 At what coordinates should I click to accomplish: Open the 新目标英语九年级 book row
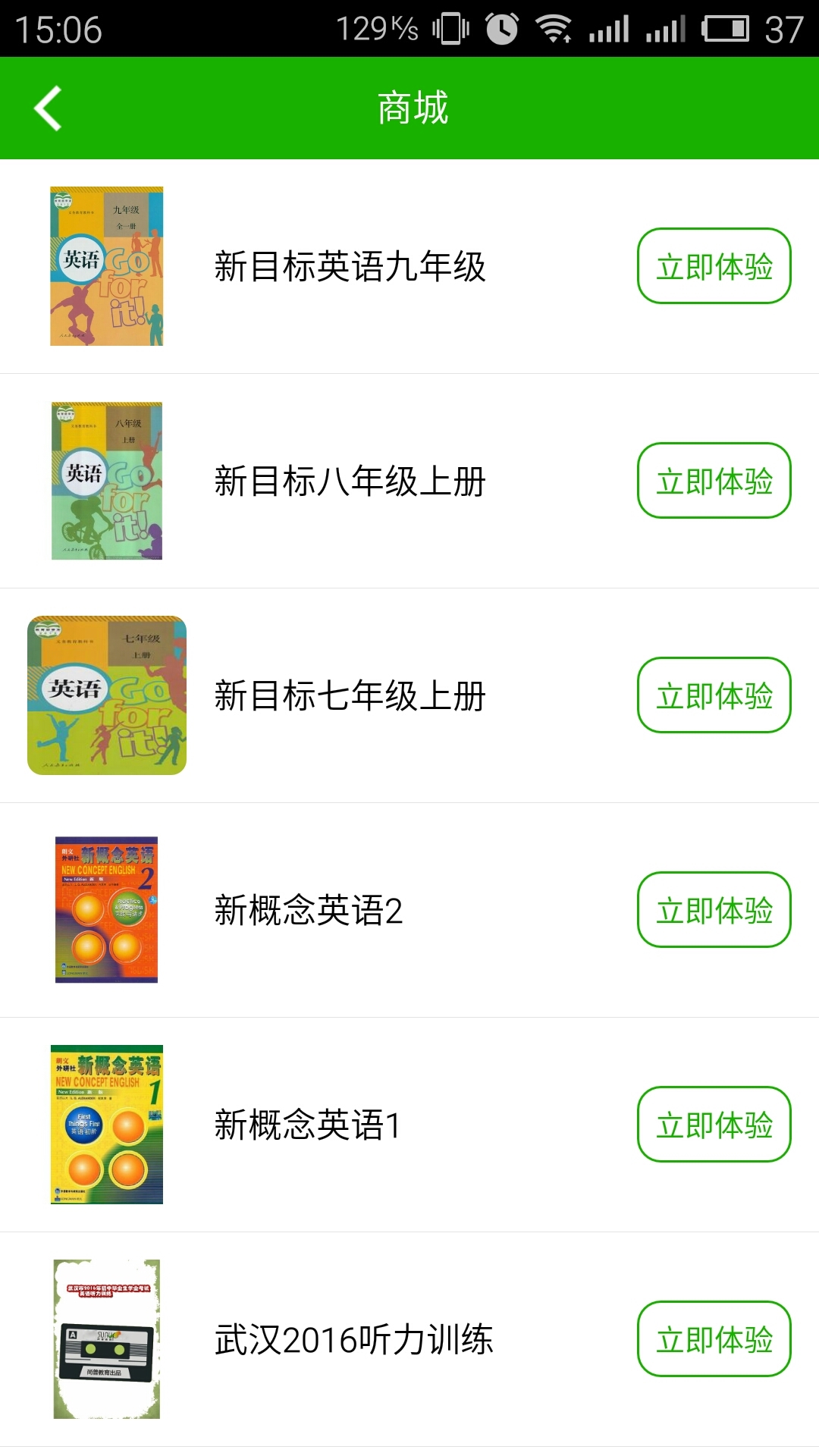coord(350,266)
